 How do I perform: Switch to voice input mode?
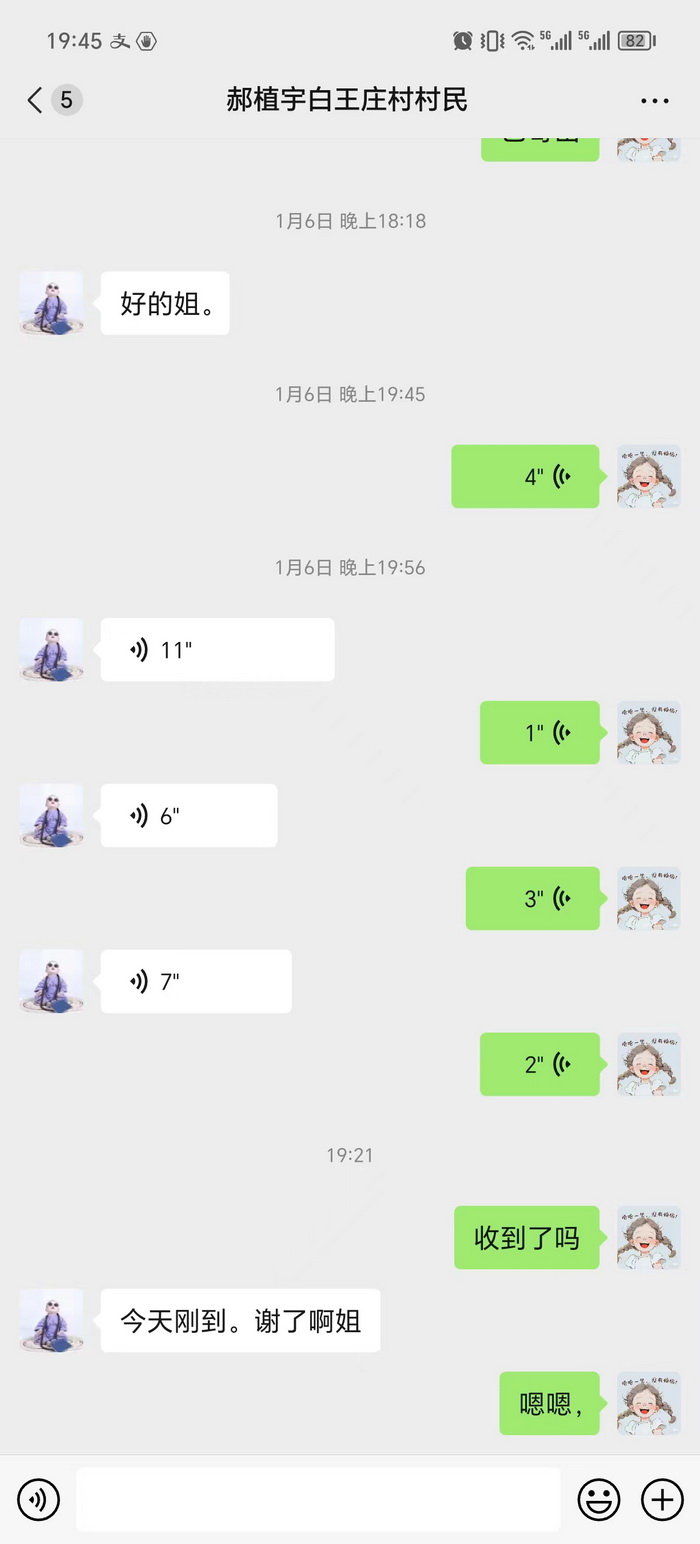point(38,1500)
